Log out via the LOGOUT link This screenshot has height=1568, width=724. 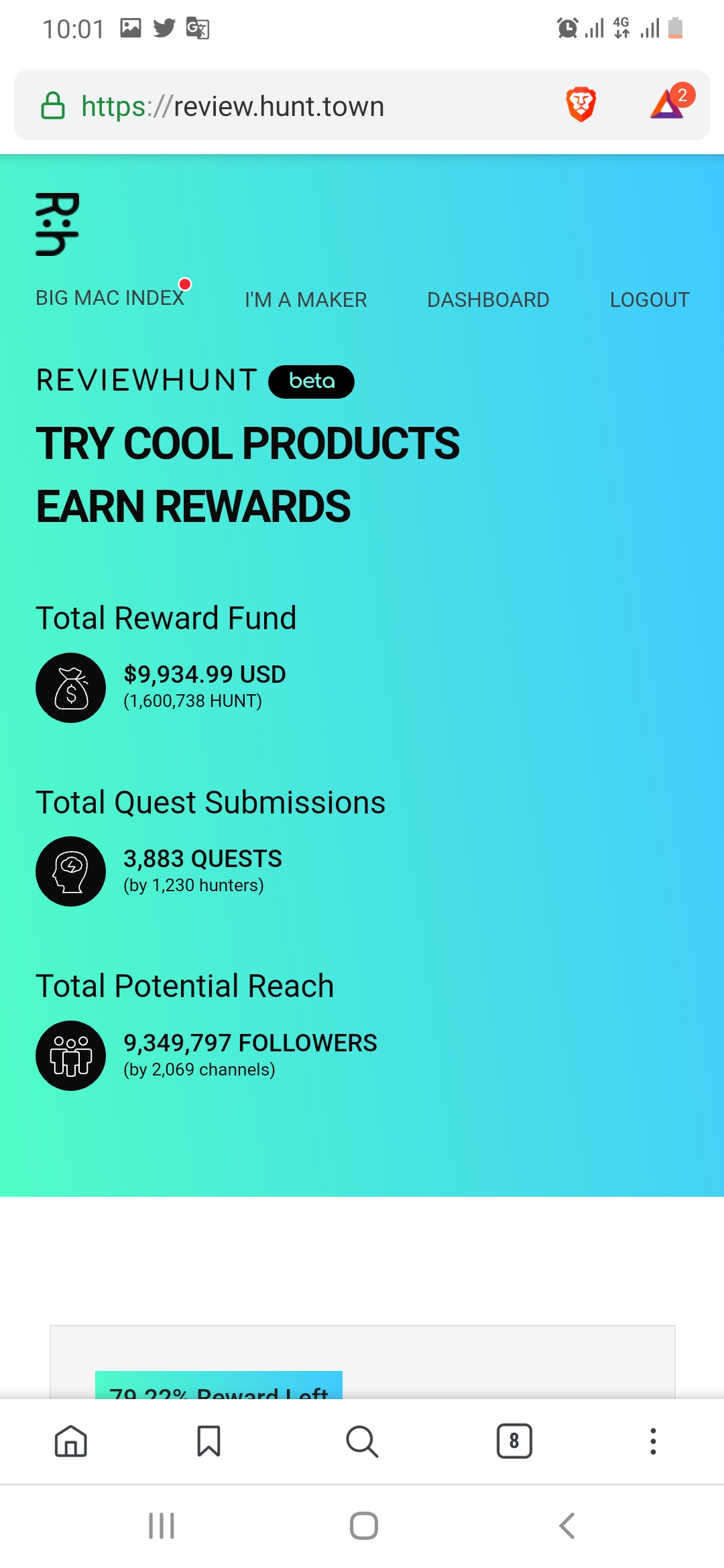click(650, 300)
